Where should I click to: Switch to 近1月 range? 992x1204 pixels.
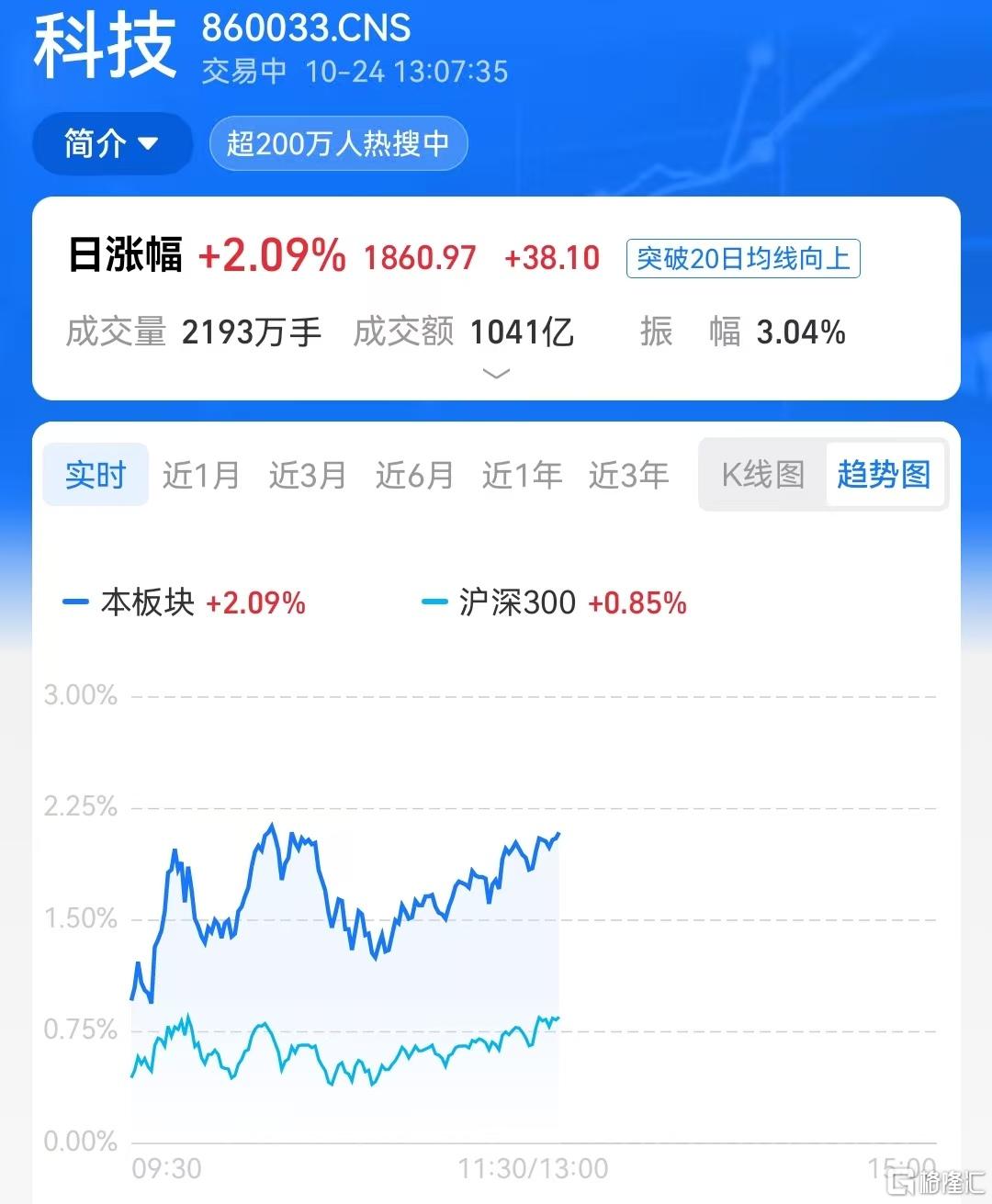click(x=201, y=475)
